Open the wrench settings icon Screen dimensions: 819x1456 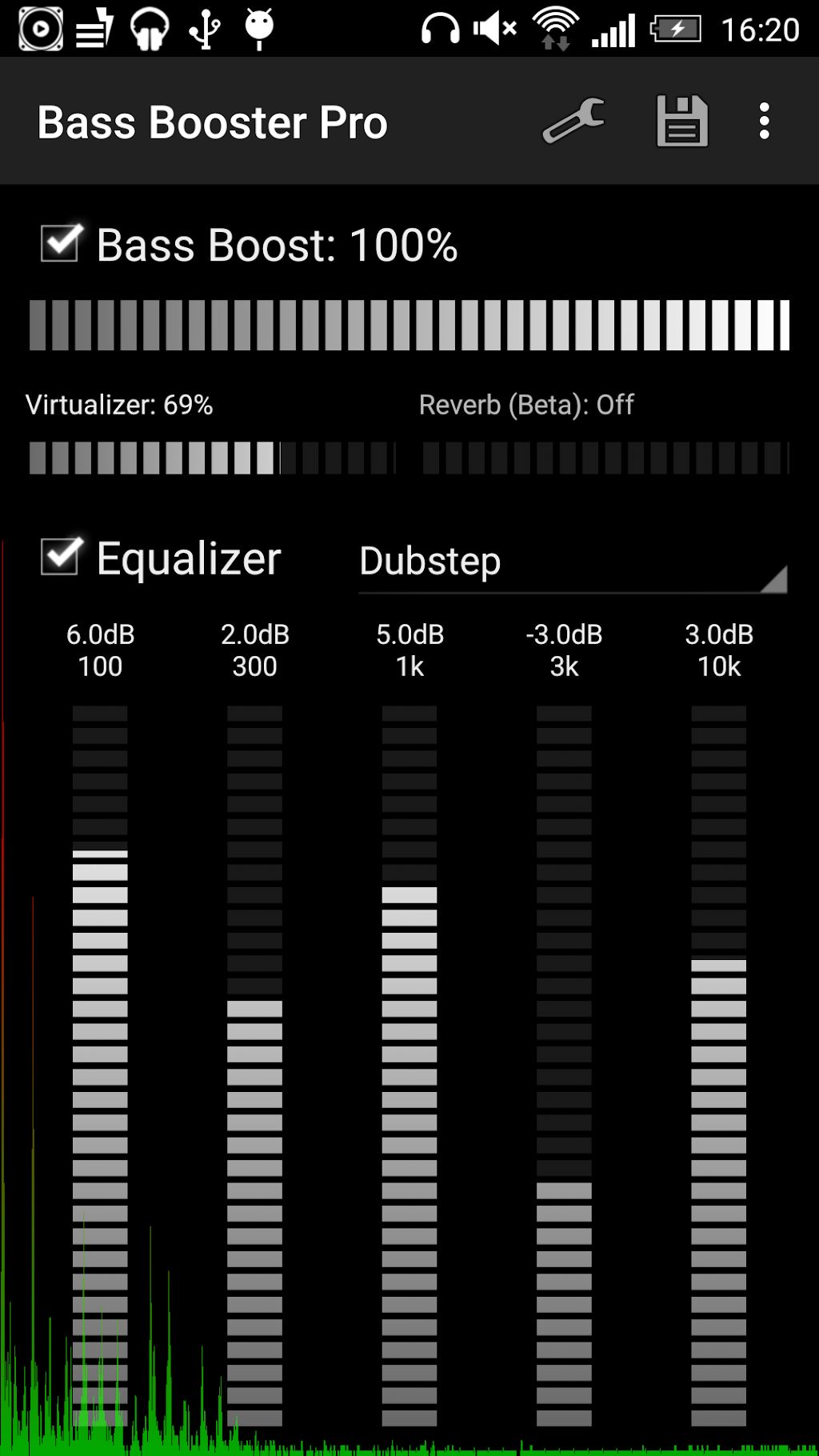(x=573, y=121)
